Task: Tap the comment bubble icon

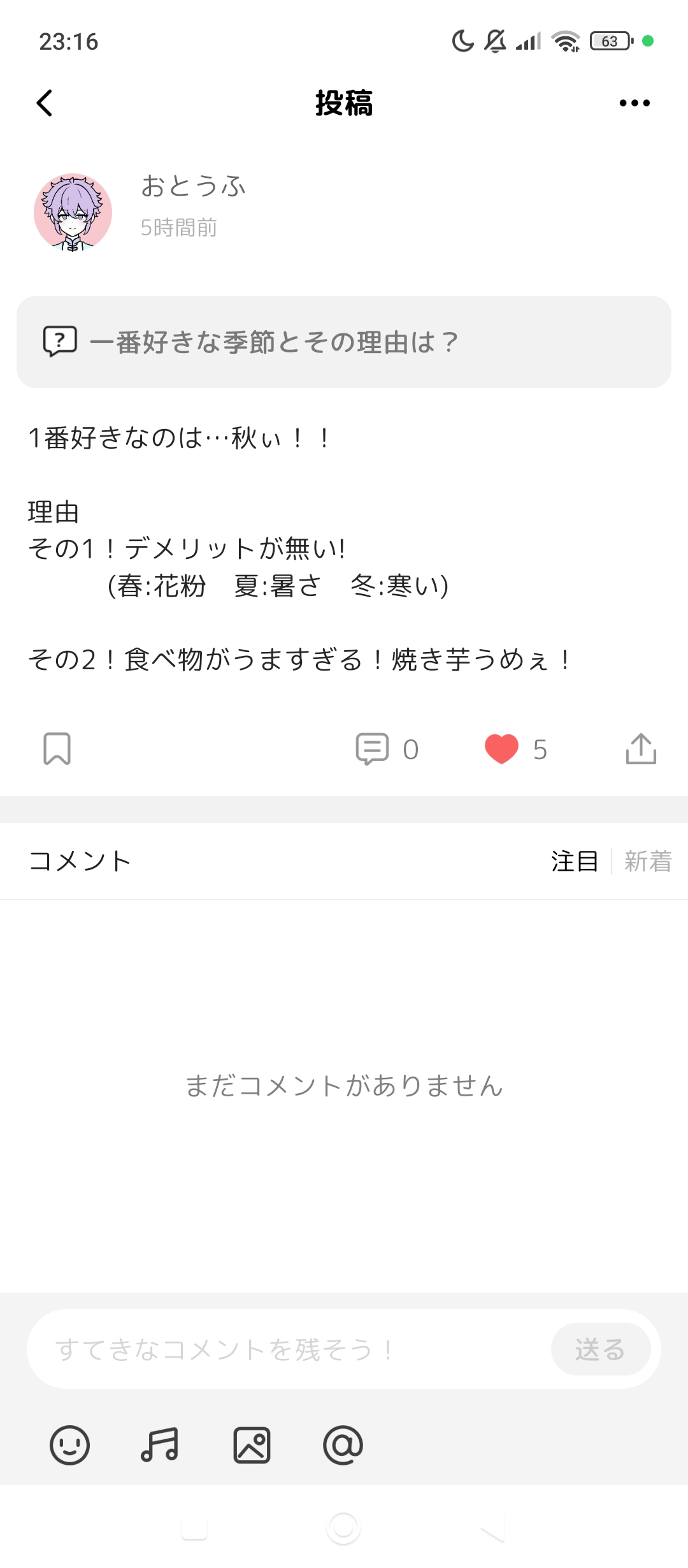Action: pyautogui.click(x=372, y=748)
